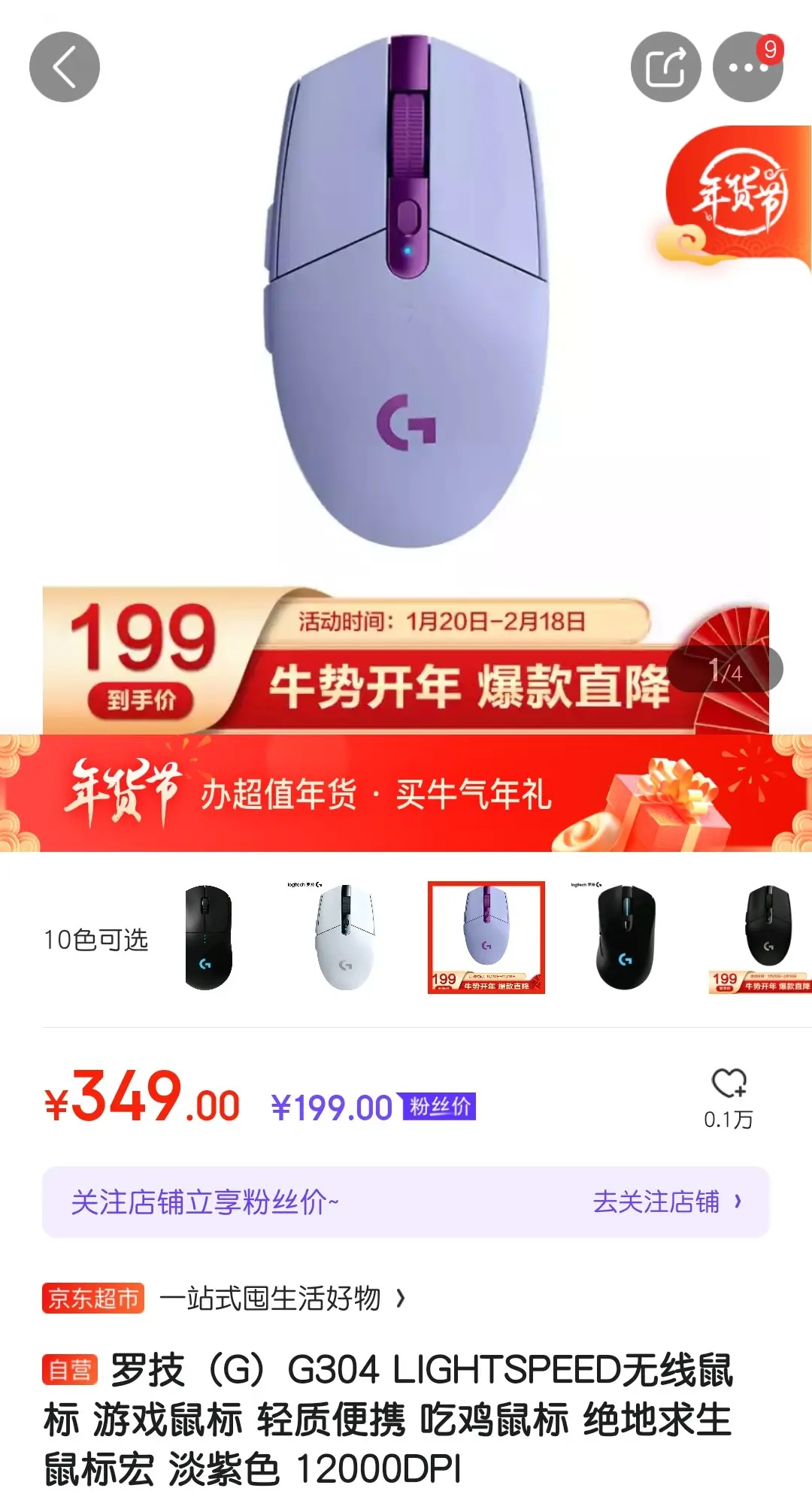Viewport: 812px width, 1494px height.
Task: Select the lilac G304 mouse color
Action: pyautogui.click(x=486, y=938)
